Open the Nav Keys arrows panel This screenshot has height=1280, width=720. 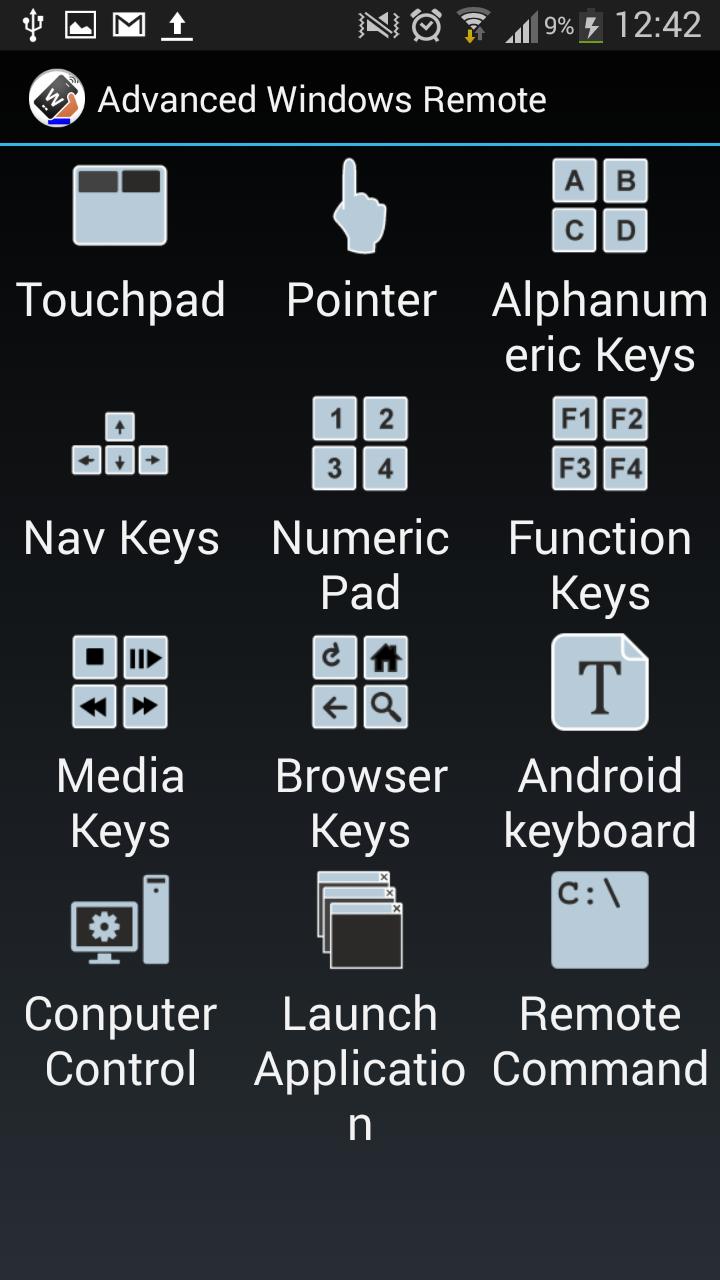[x=120, y=480]
